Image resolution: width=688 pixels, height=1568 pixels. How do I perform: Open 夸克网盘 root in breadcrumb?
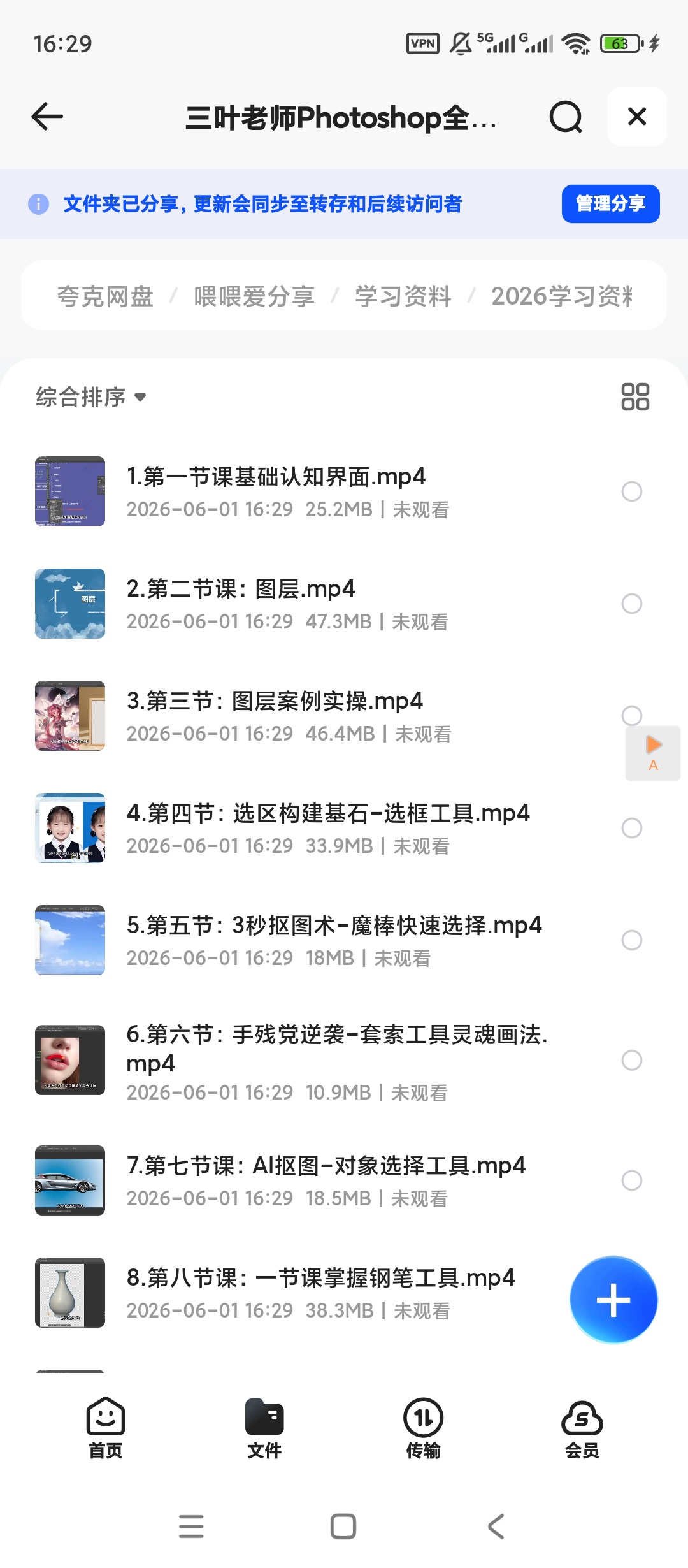click(105, 296)
